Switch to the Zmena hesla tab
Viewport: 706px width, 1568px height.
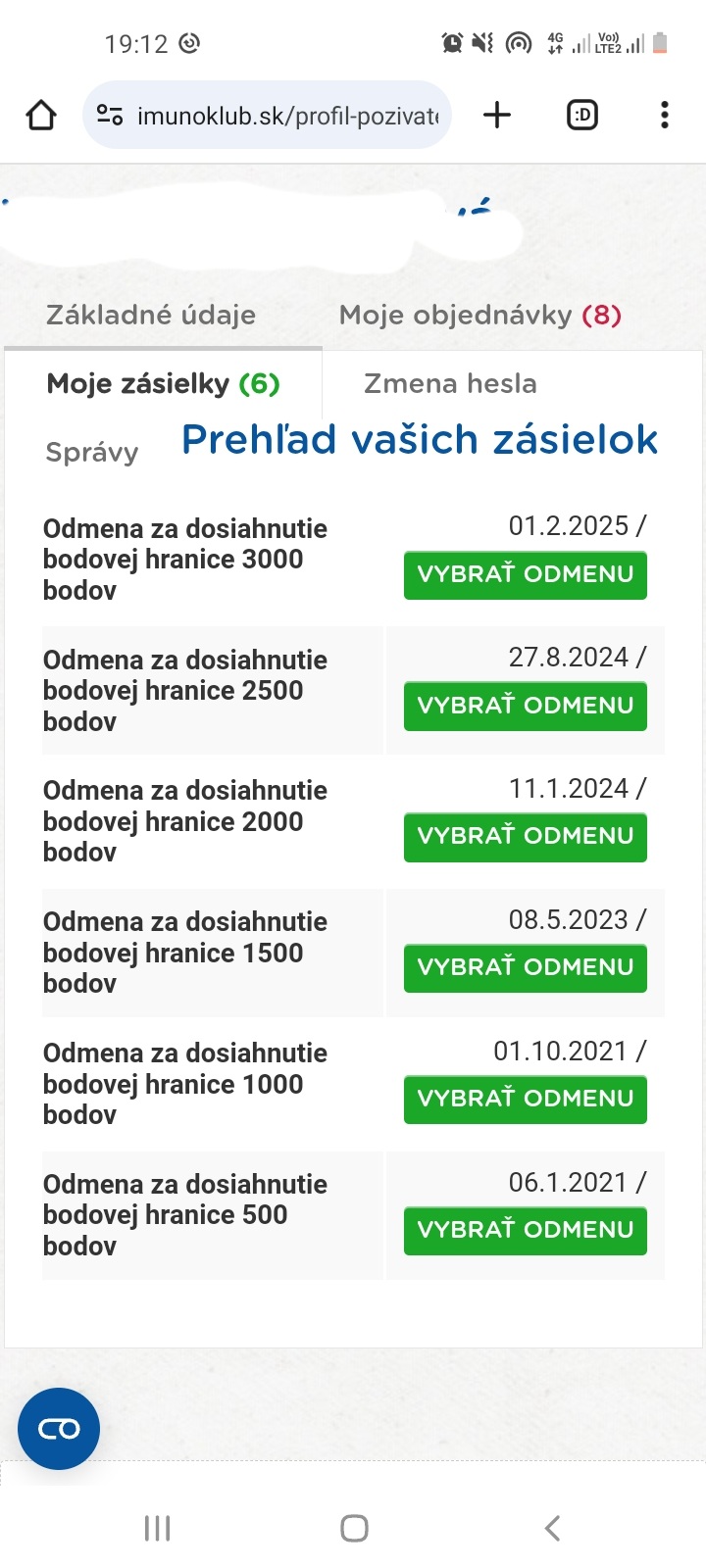click(x=450, y=383)
